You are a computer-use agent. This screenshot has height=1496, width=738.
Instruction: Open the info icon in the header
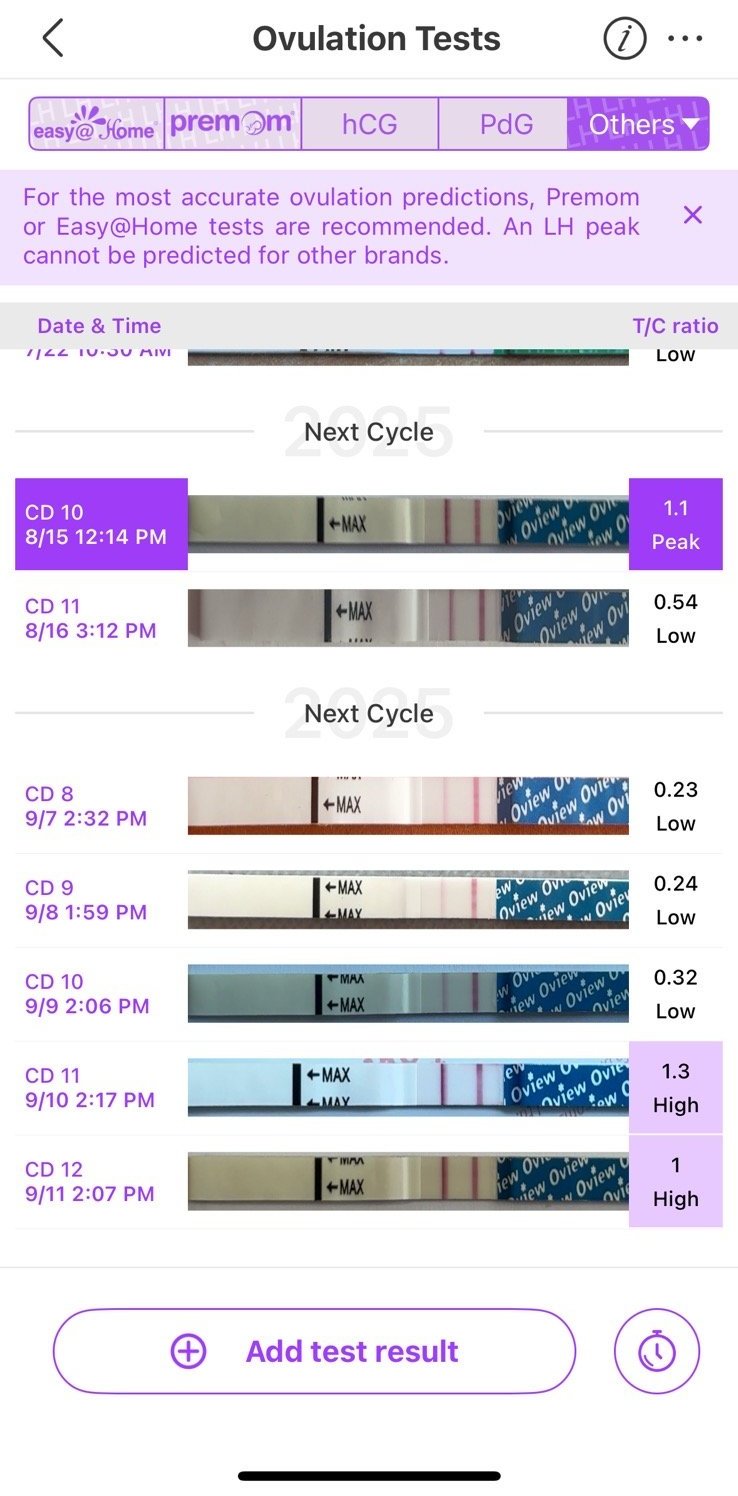[625, 39]
